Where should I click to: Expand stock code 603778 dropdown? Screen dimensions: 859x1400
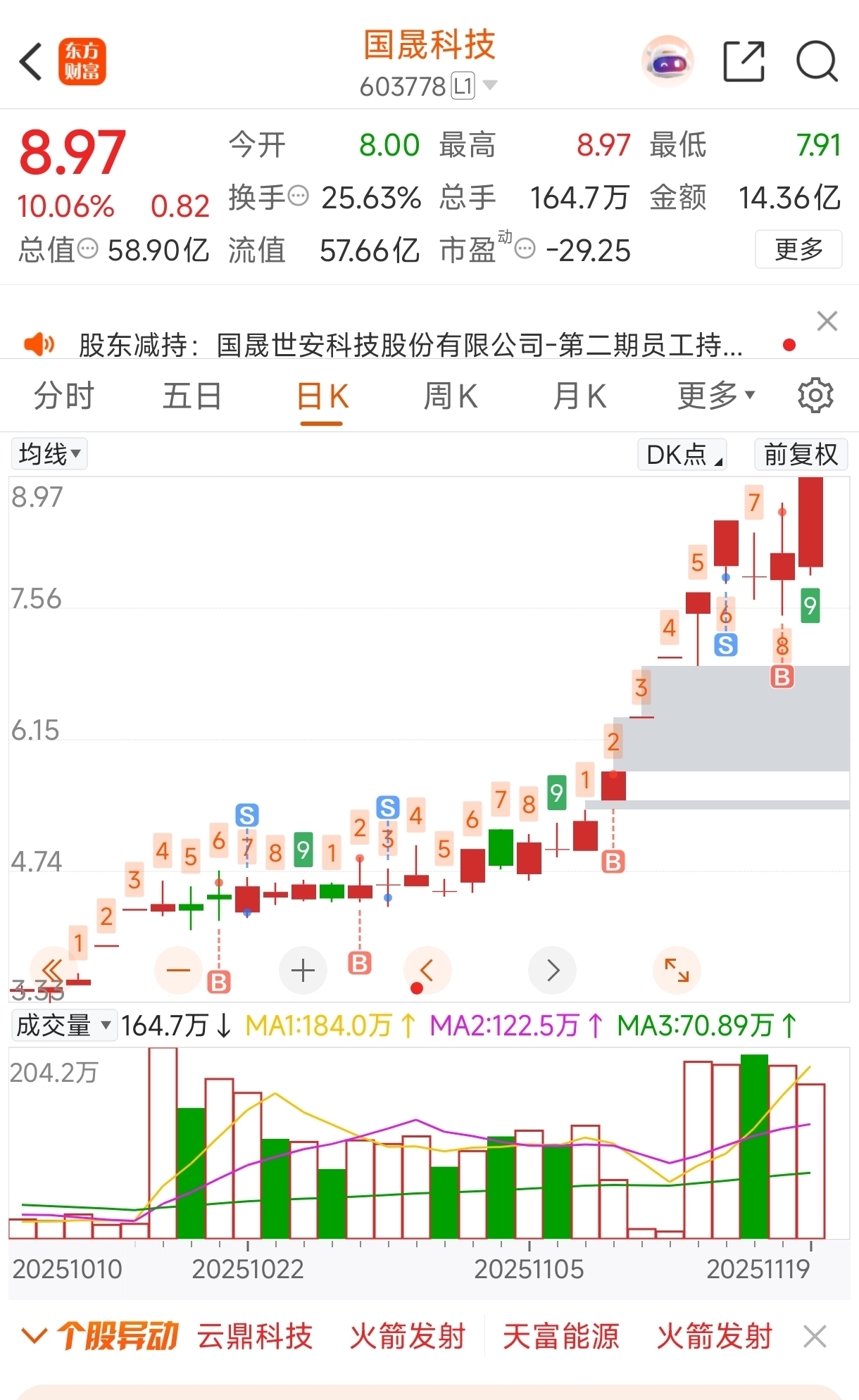point(490,86)
